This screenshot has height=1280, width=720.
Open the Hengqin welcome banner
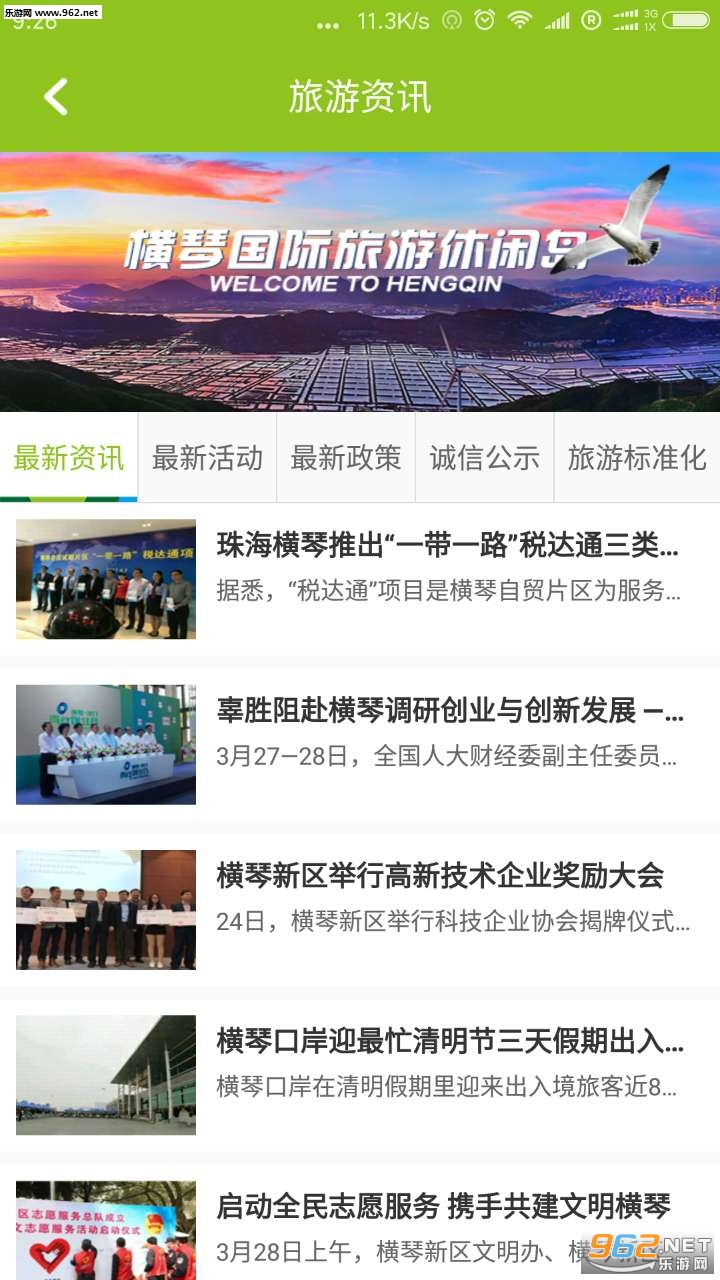tap(360, 281)
